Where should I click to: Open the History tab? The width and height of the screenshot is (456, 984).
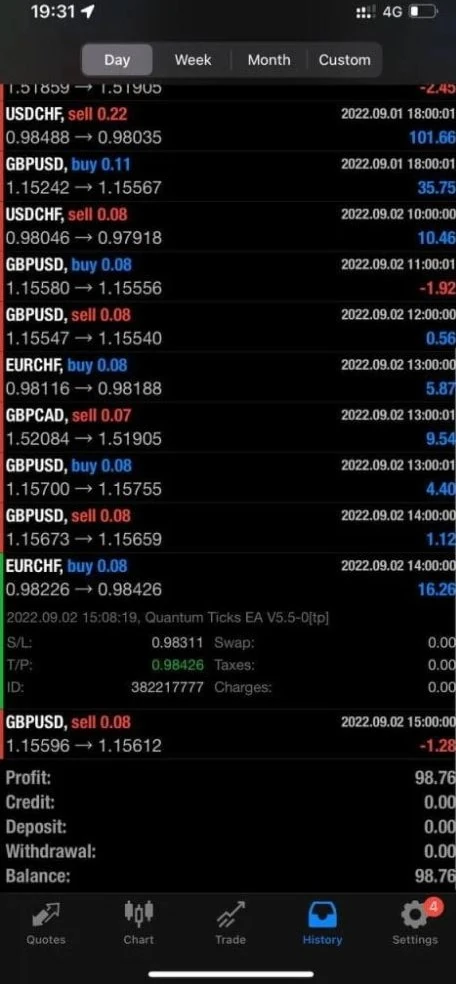(322, 923)
